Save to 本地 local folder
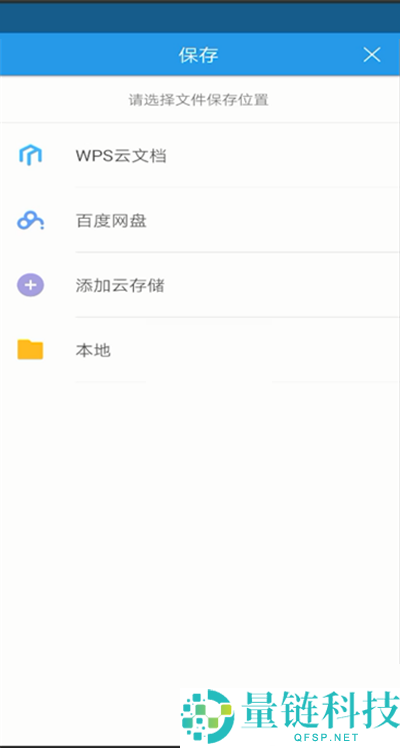This screenshot has width=400, height=748. pos(200,350)
